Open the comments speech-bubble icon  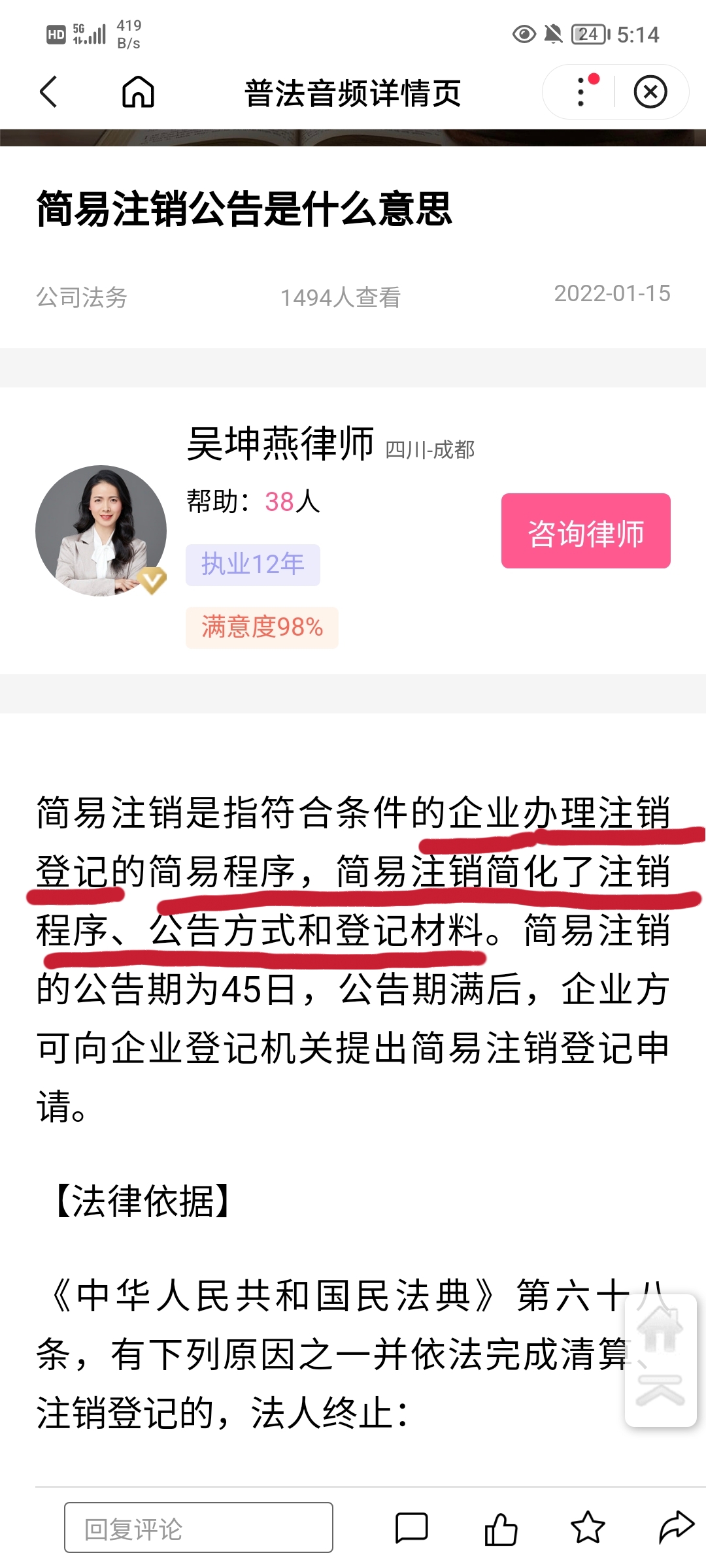(411, 1528)
